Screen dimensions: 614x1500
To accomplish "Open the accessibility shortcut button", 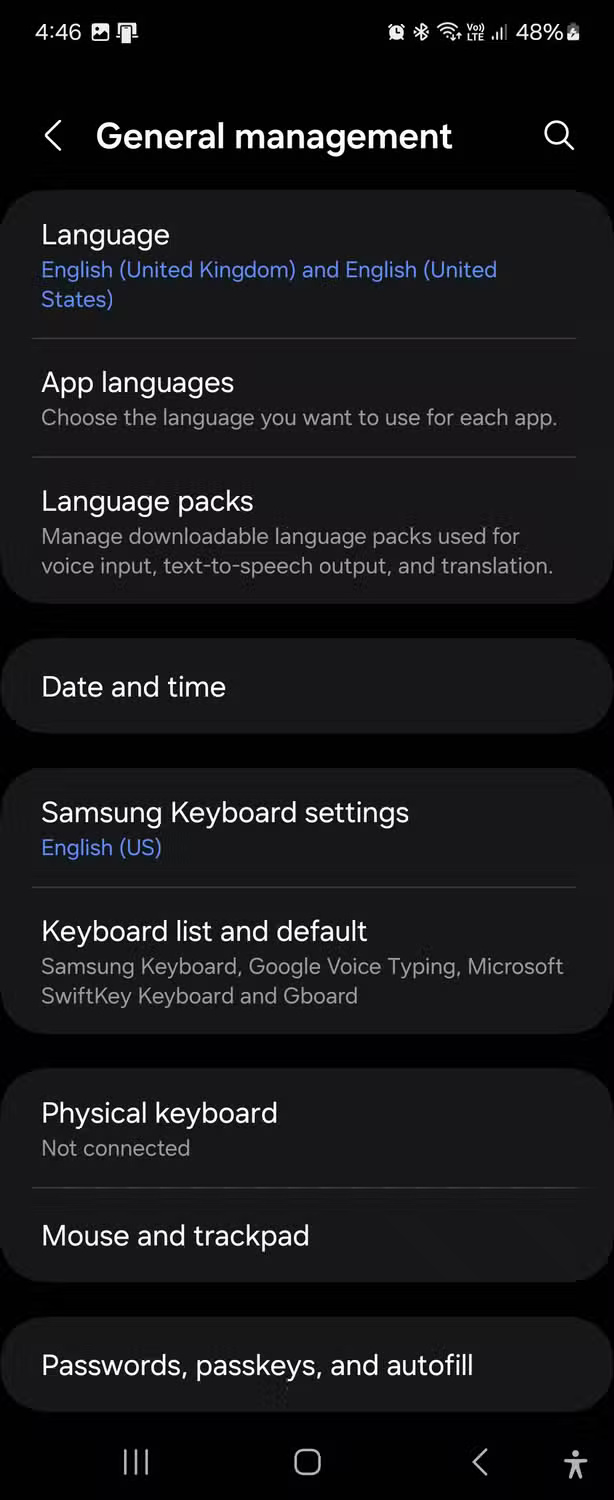I will click(x=575, y=1463).
